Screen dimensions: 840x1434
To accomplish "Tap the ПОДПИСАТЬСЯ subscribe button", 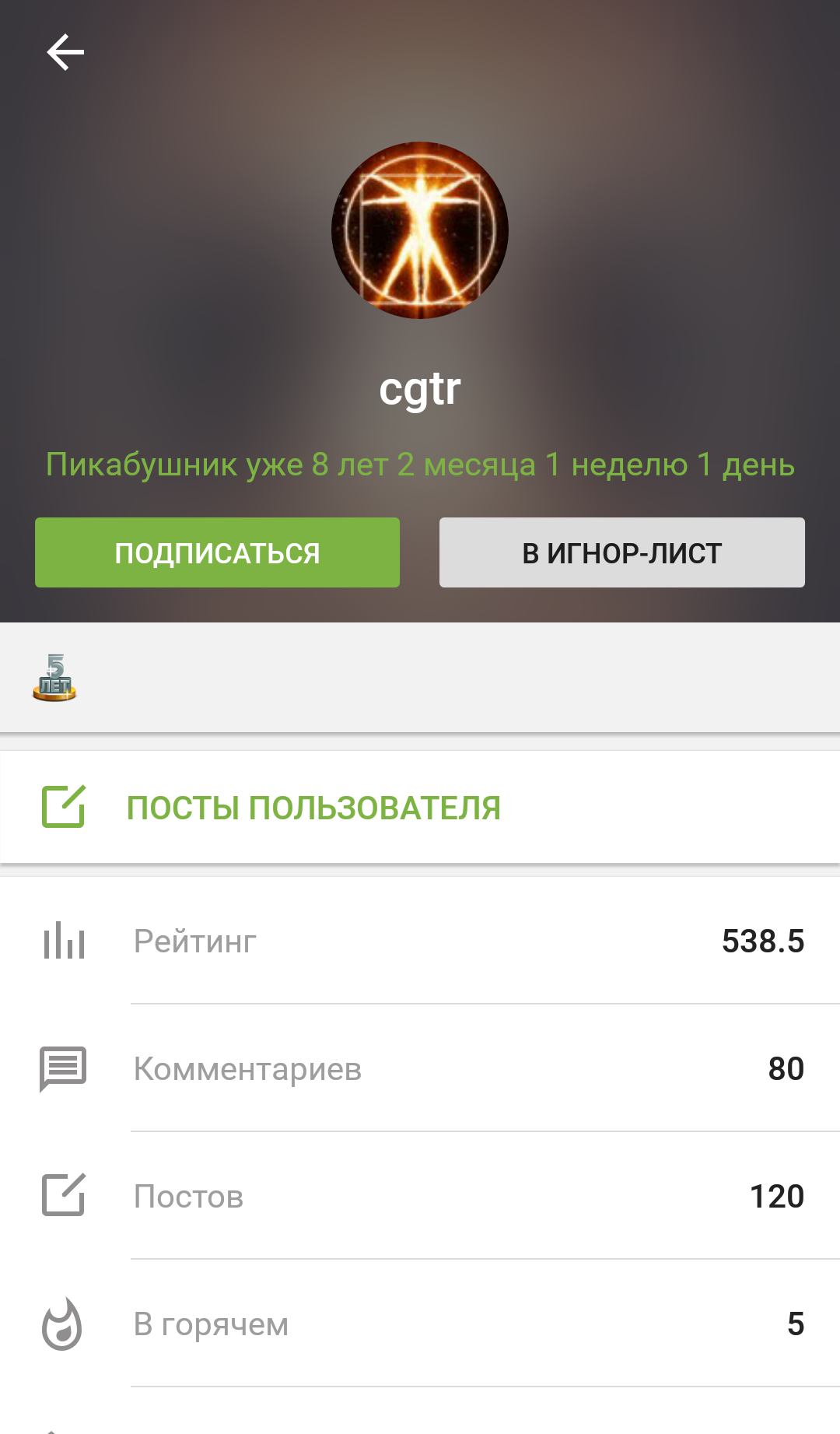I will pos(217,552).
